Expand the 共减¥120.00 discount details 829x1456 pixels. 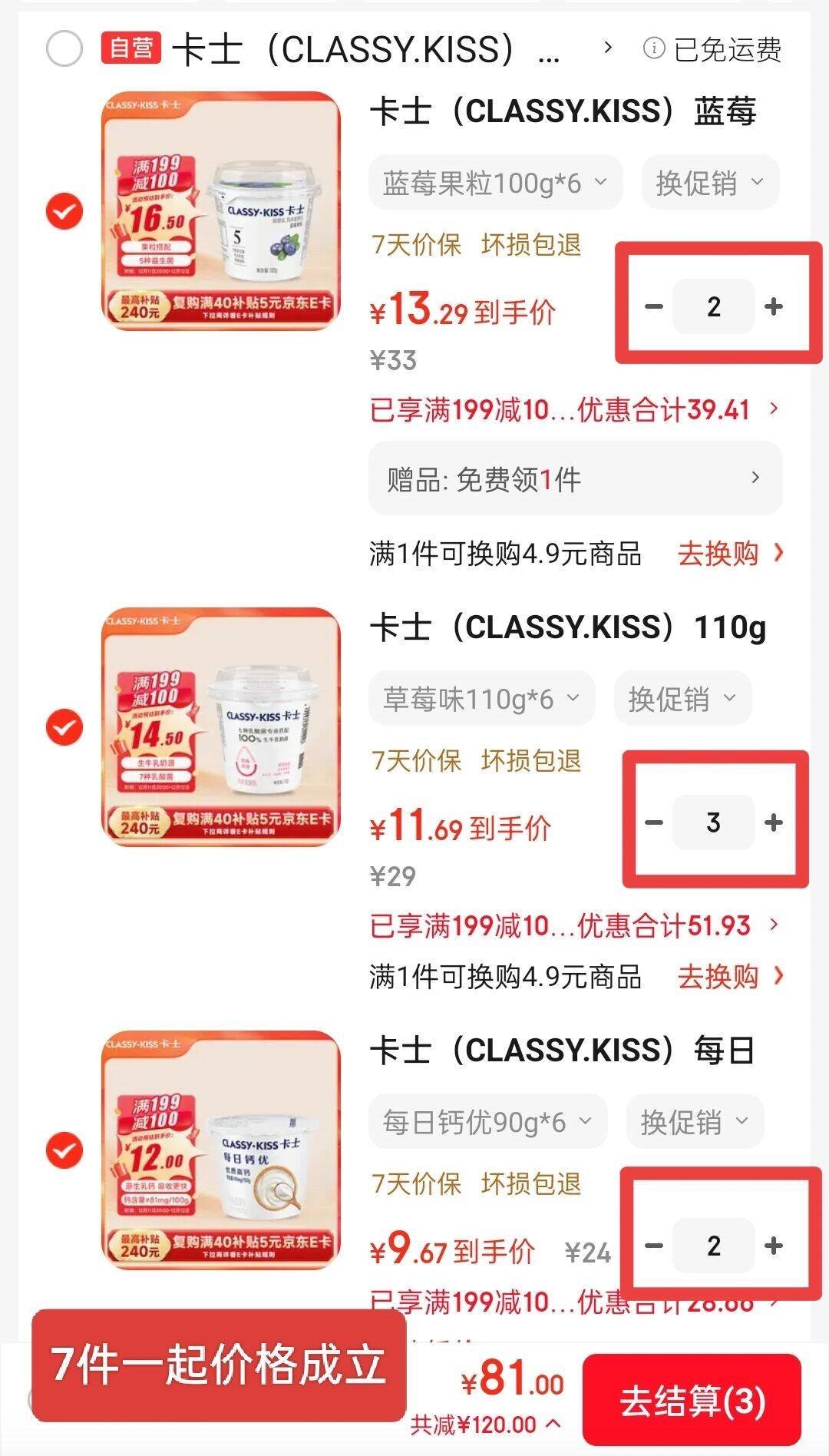tap(485, 1425)
